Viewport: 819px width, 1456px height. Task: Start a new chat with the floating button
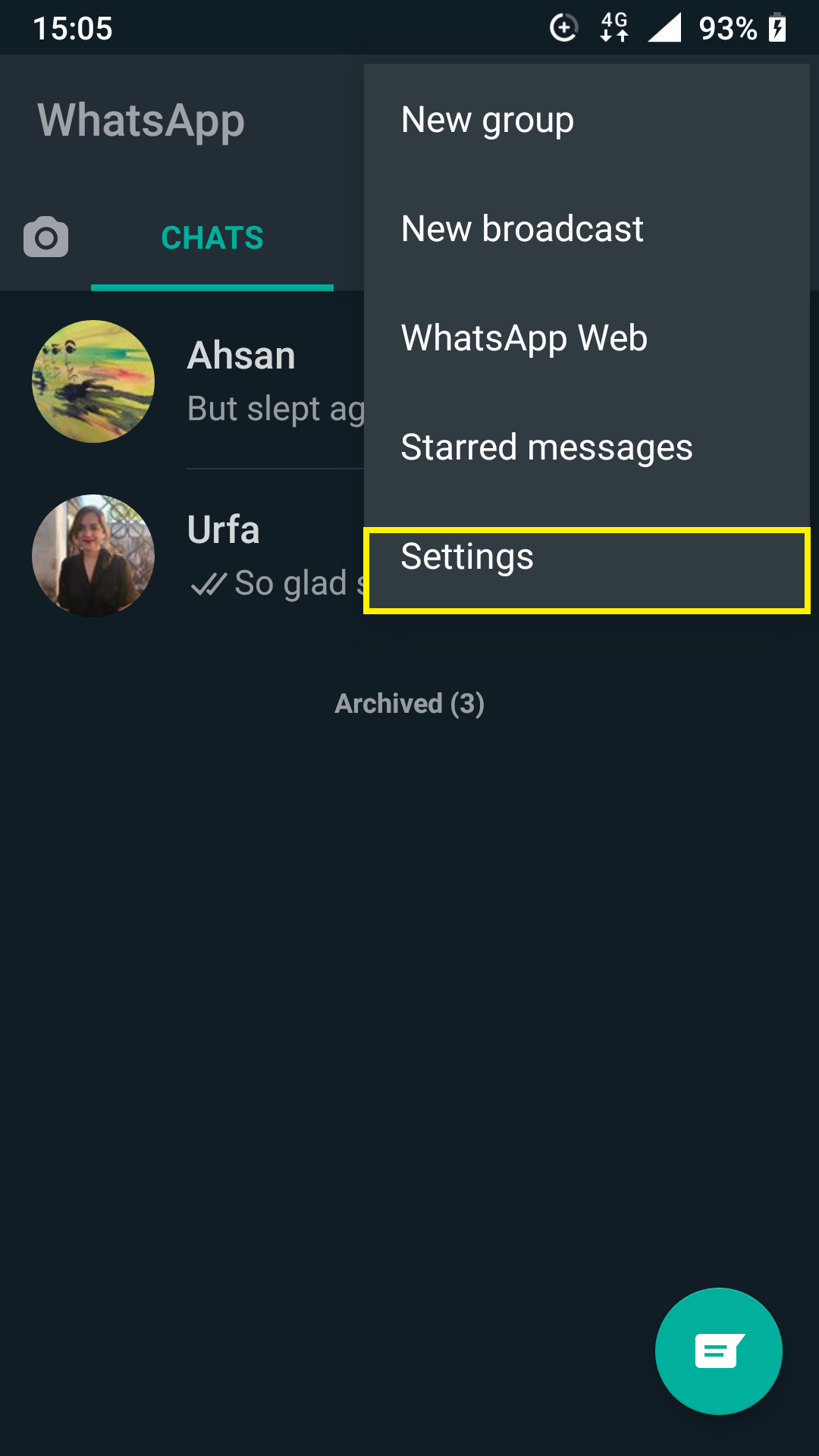pos(719,1351)
